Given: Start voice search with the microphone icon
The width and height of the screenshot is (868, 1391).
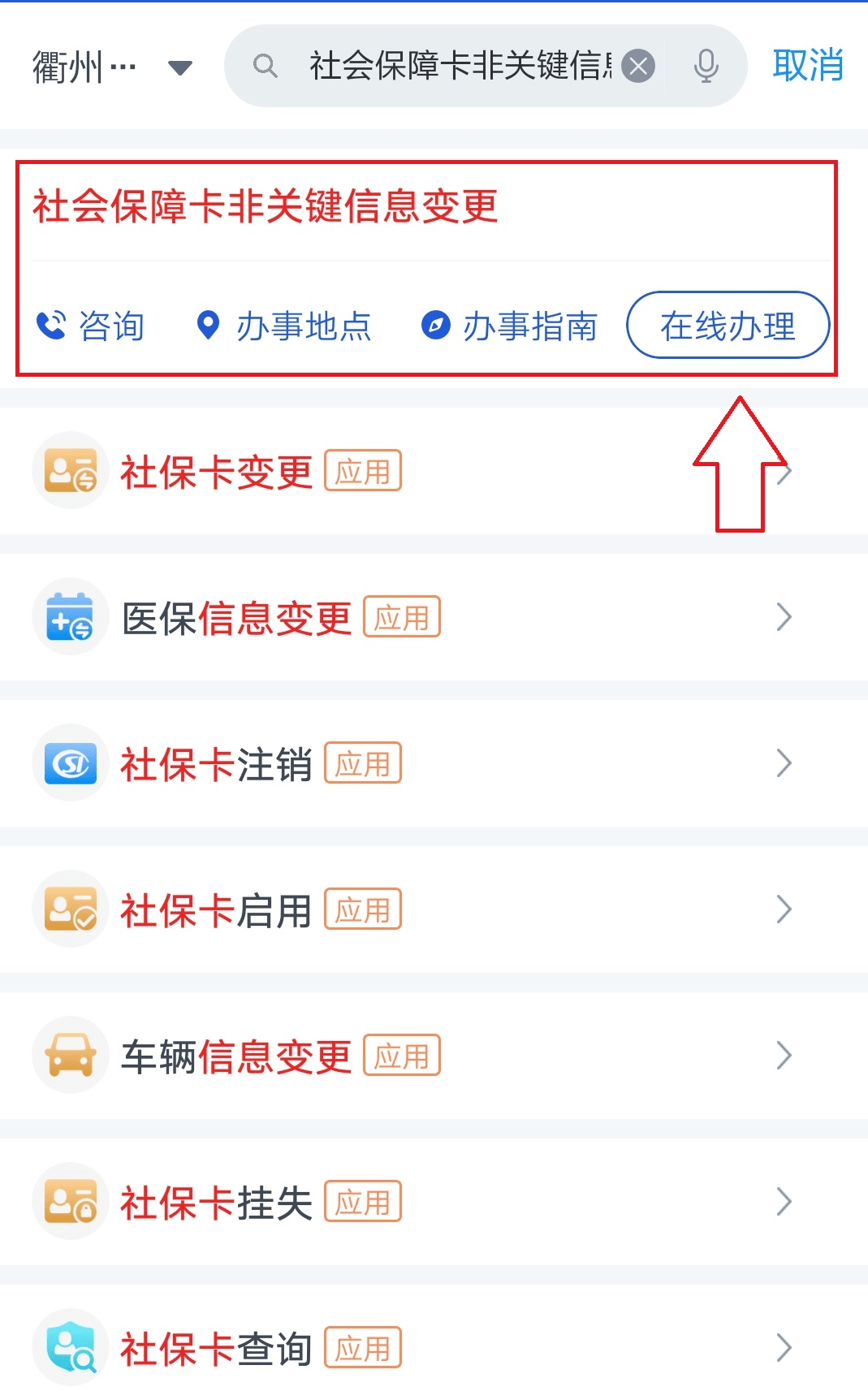Looking at the screenshot, I should pyautogui.click(x=706, y=66).
